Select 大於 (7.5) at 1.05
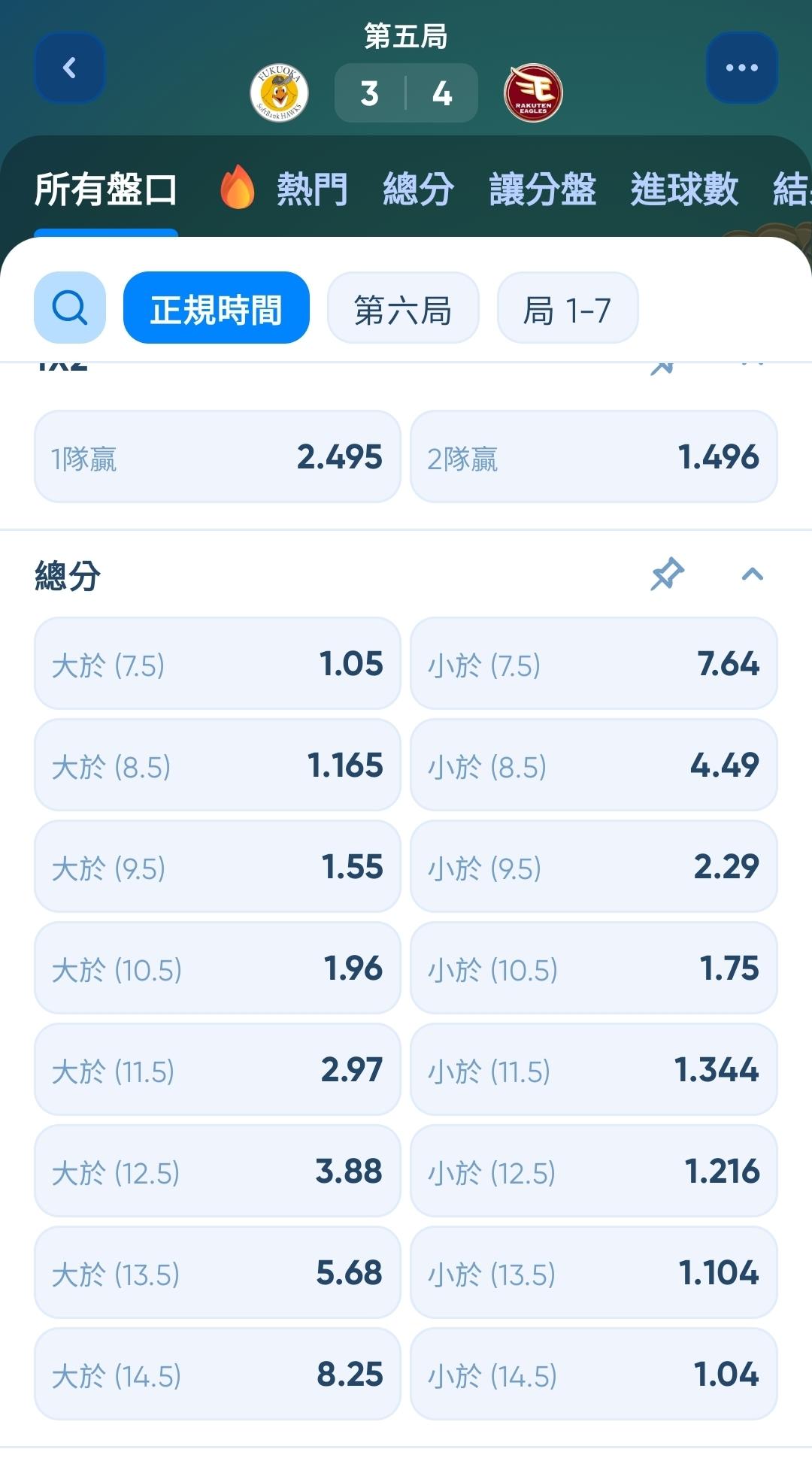 217,663
